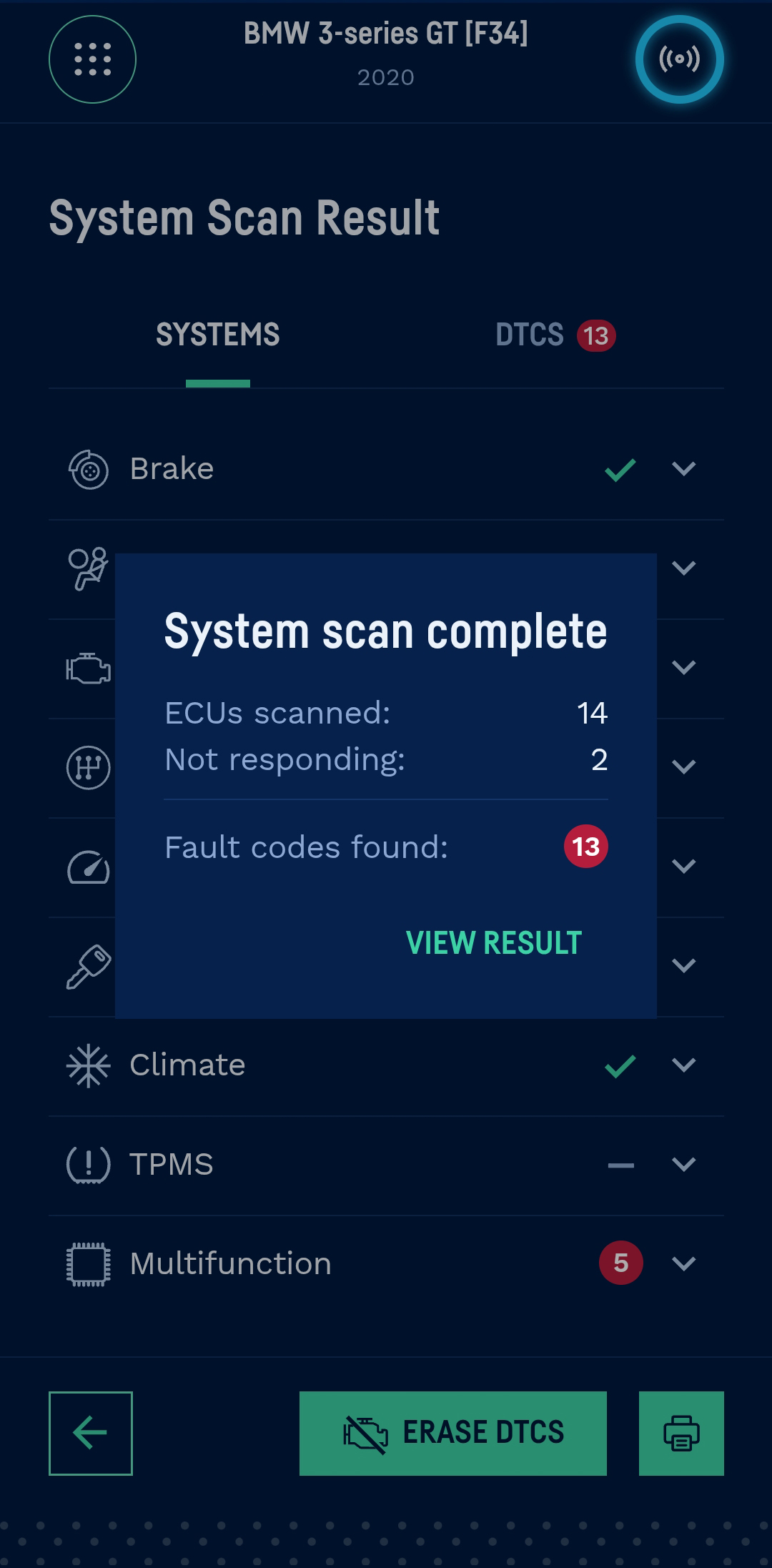Print the scan report
The image size is (772, 1568).
click(x=681, y=1433)
